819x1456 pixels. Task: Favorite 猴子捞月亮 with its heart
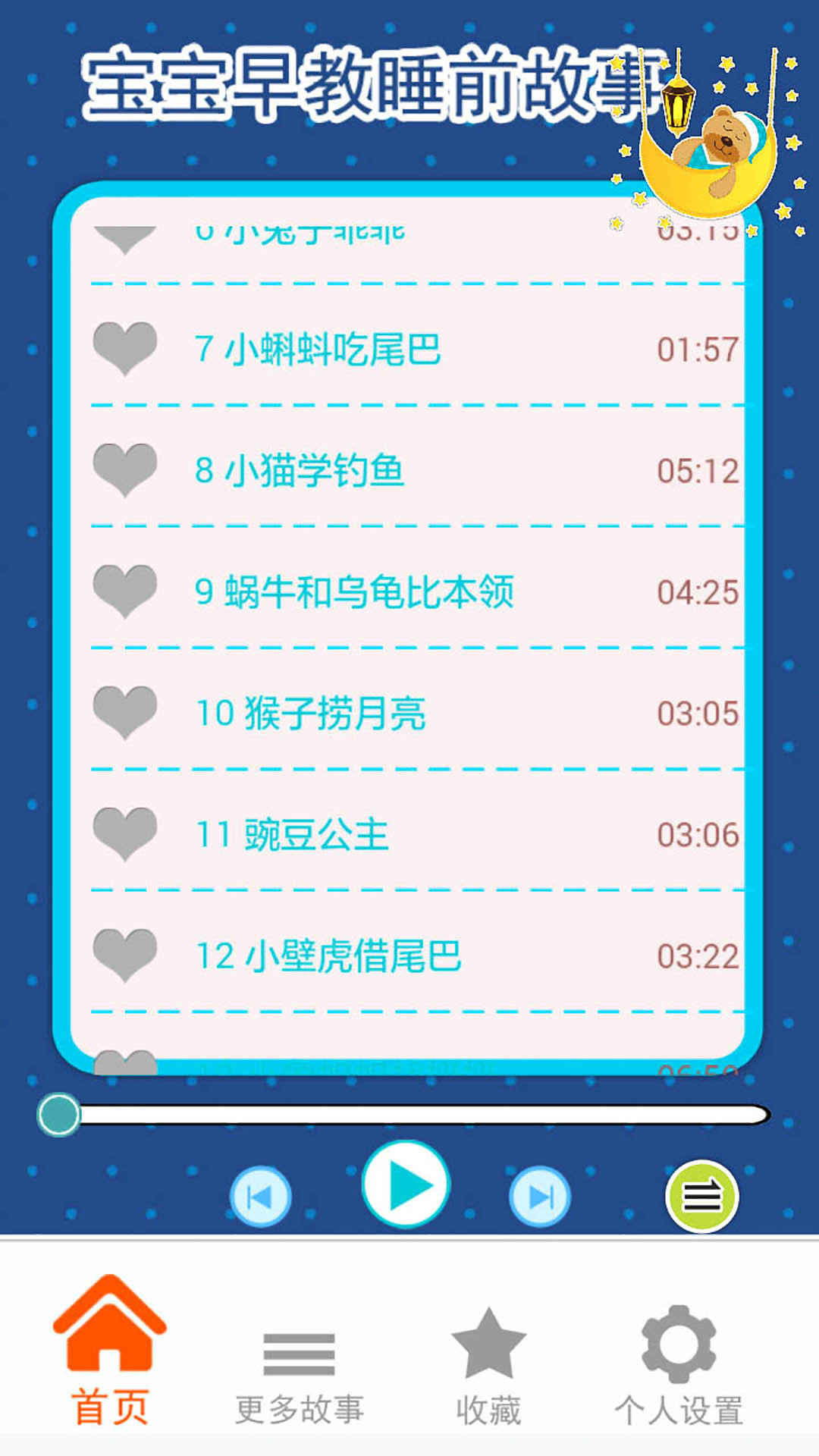click(x=124, y=711)
